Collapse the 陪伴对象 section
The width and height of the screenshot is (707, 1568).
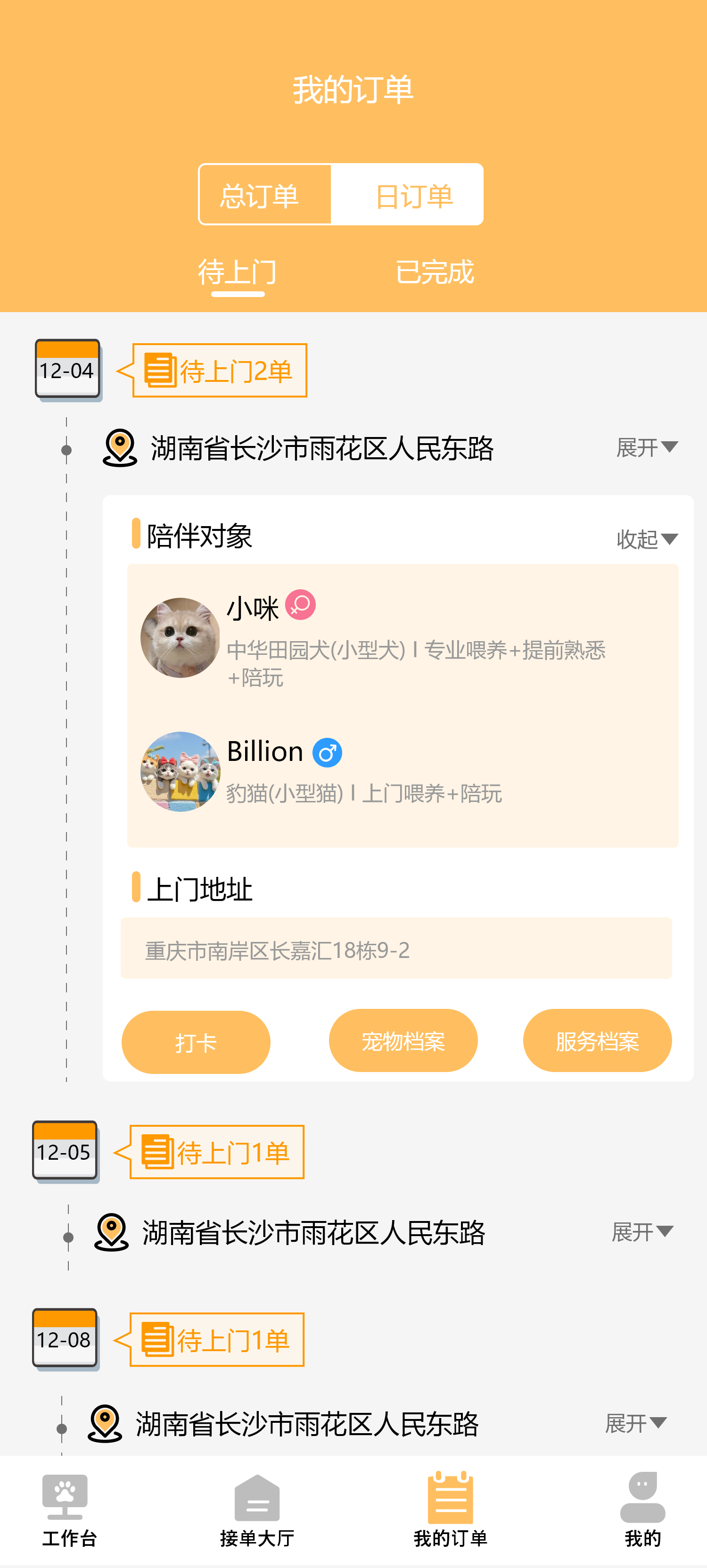click(646, 539)
